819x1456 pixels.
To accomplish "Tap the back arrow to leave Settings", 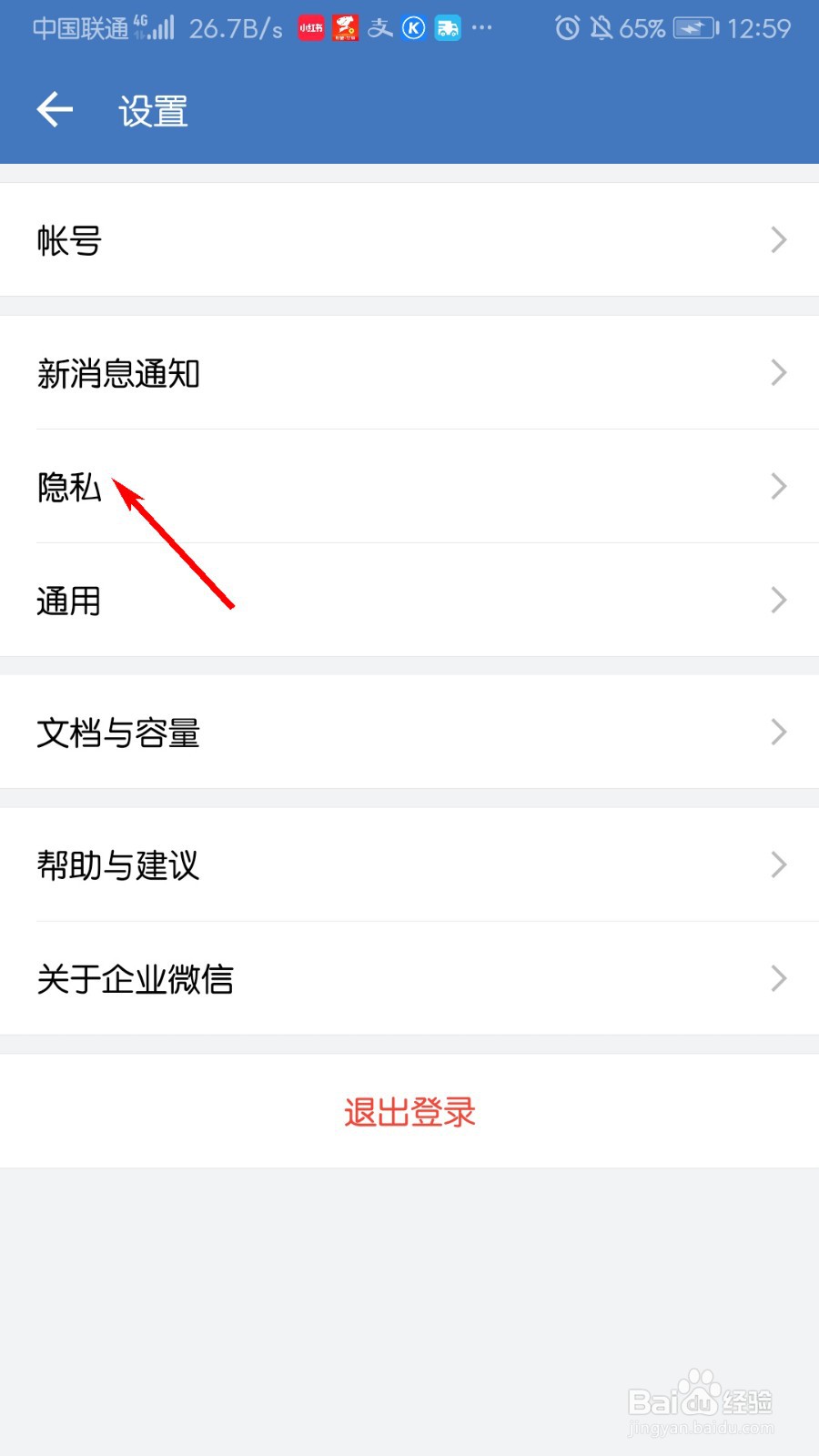I will pos(54,108).
